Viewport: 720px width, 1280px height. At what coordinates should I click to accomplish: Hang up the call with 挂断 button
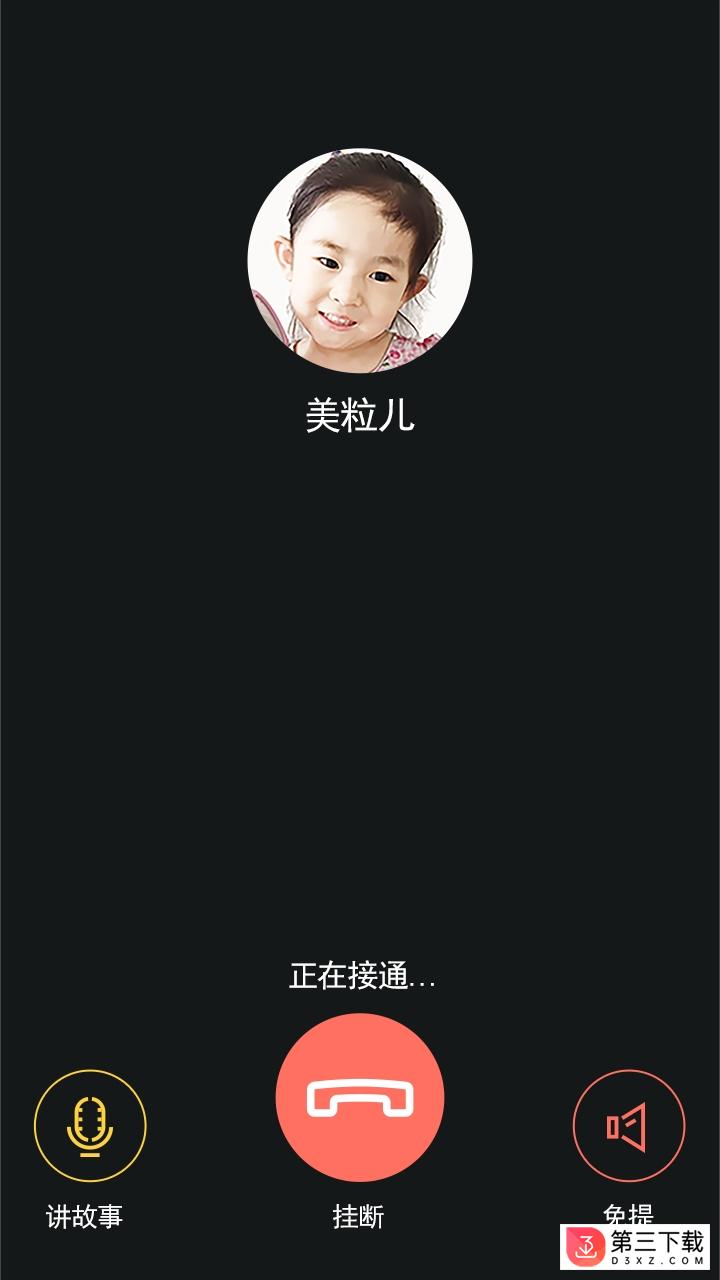pos(359,1098)
